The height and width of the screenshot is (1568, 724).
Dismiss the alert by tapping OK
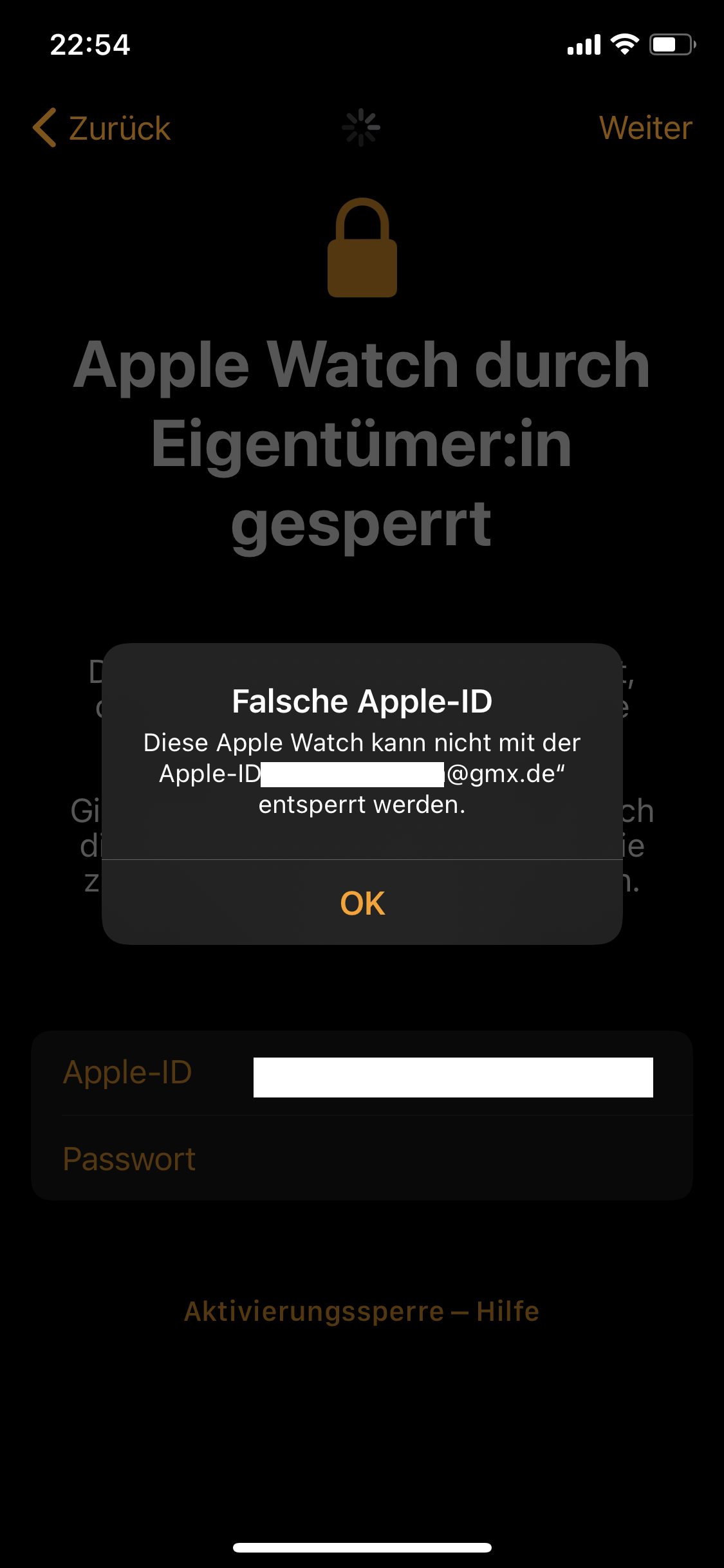362,904
